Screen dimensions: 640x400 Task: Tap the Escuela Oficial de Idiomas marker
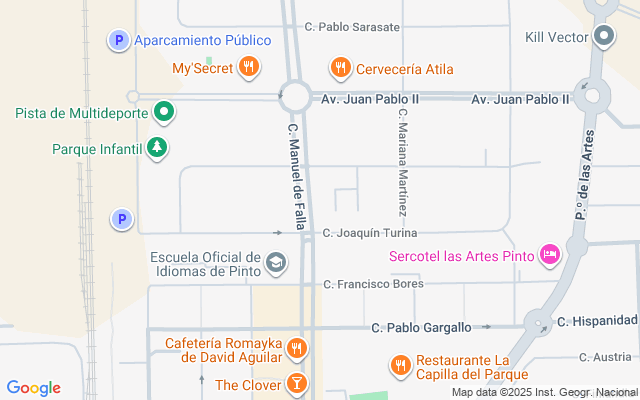click(x=275, y=264)
